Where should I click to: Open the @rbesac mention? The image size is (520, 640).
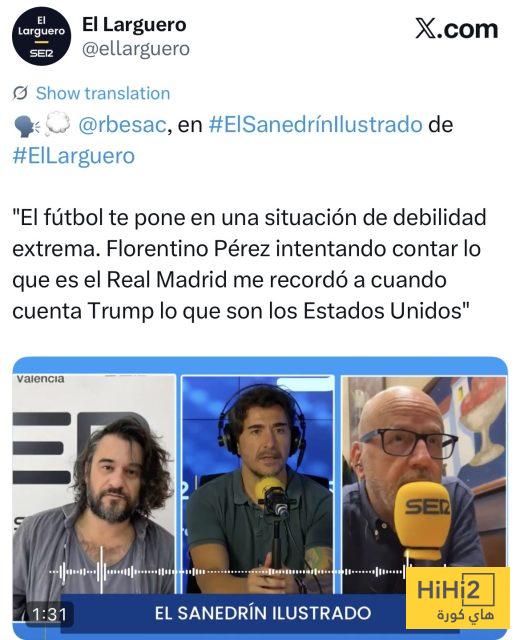122,124
